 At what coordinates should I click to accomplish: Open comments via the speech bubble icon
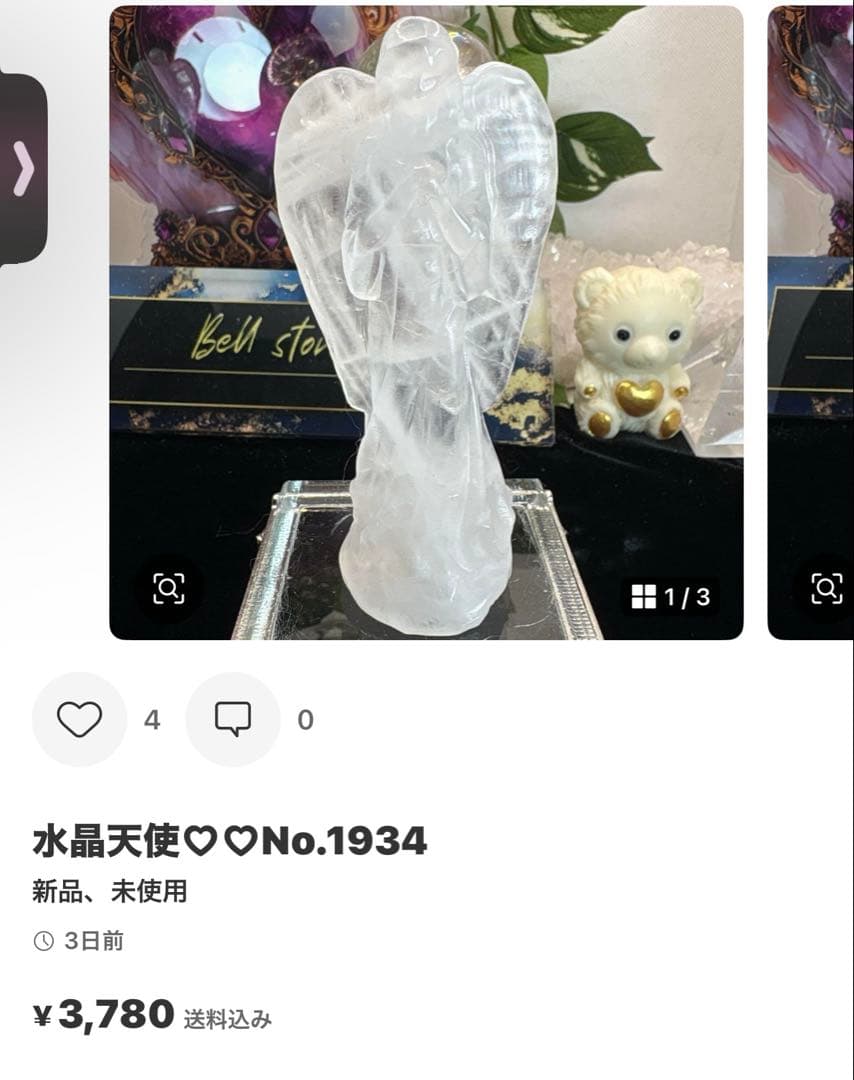pyautogui.click(x=234, y=719)
